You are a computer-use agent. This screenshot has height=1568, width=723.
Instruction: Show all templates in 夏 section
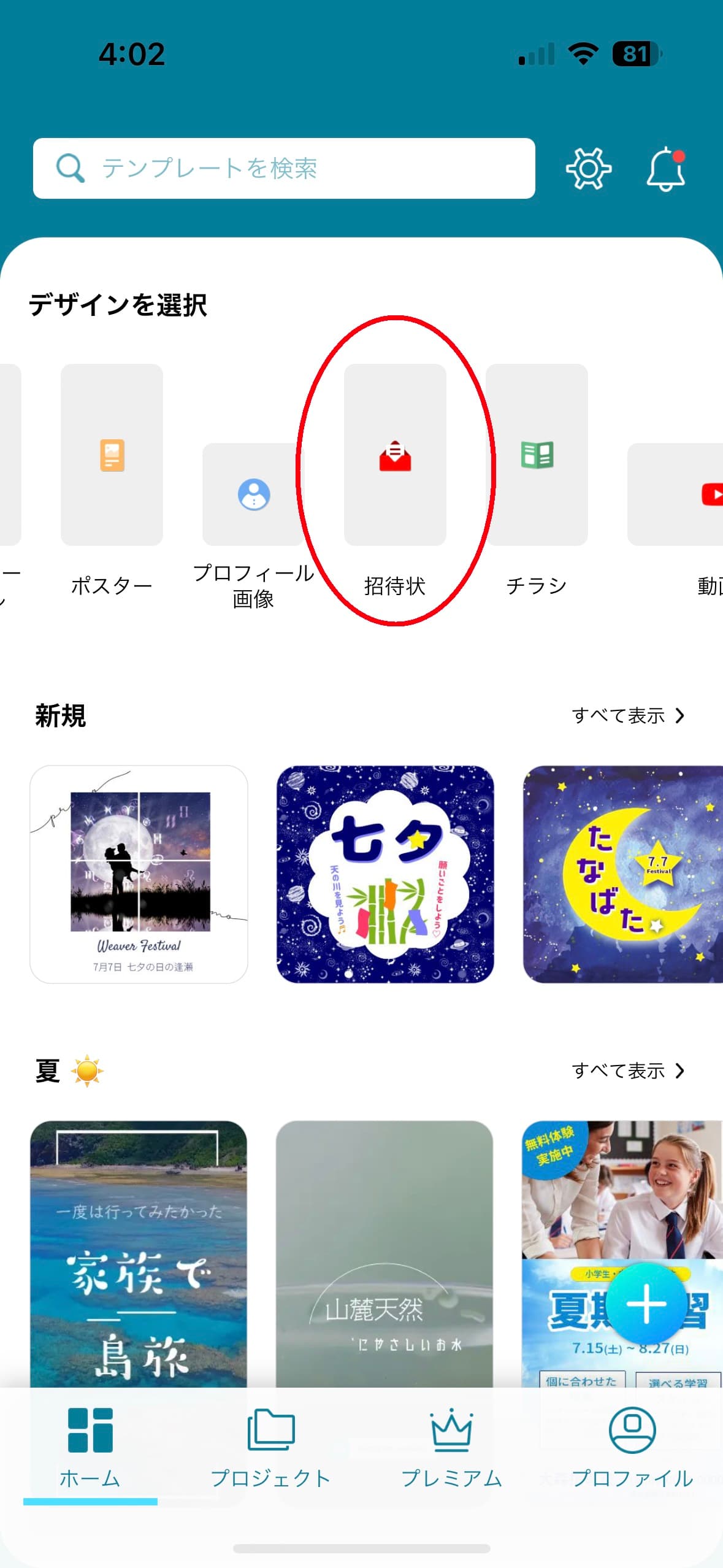click(x=627, y=1070)
